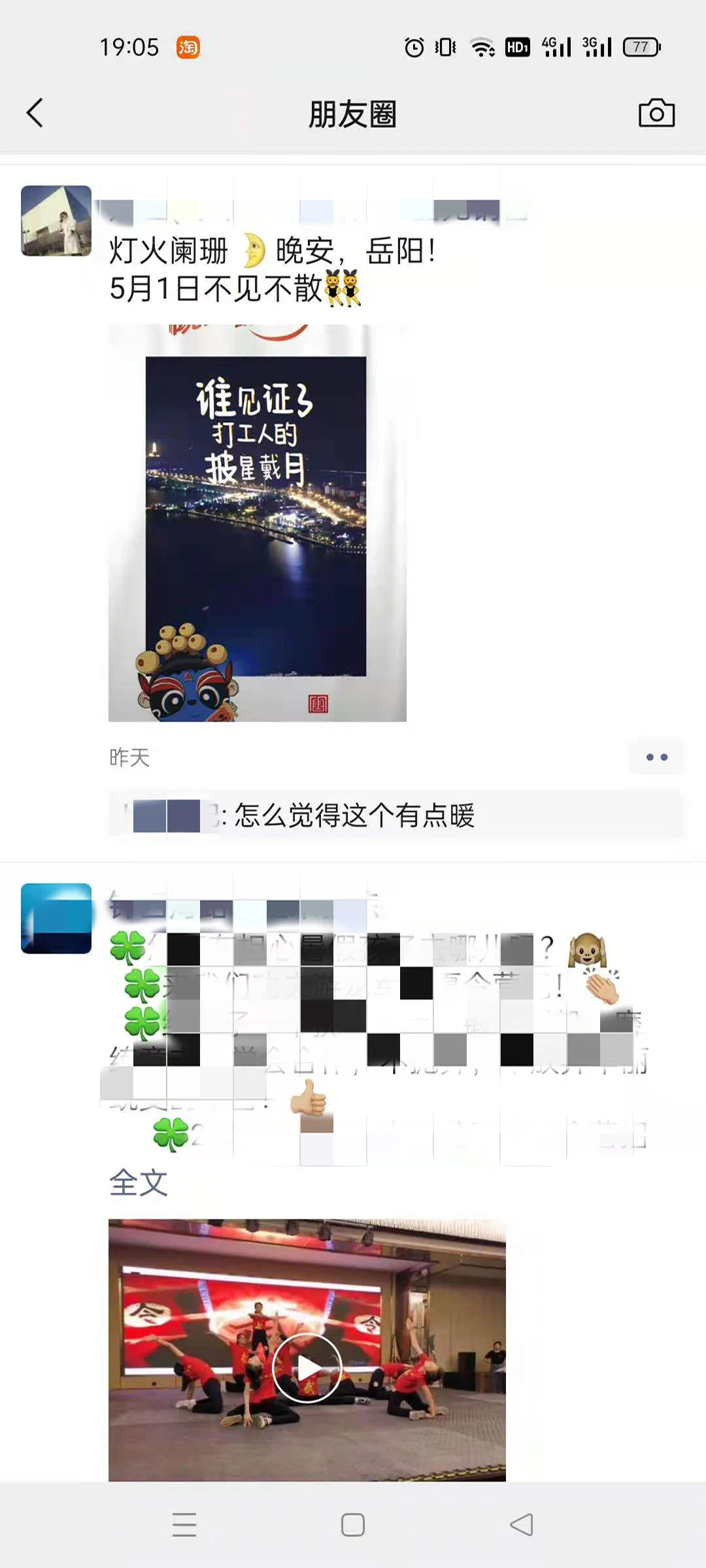This screenshot has width=706, height=1568.
Task: Open system recent apps menu
Action: coord(184,1524)
